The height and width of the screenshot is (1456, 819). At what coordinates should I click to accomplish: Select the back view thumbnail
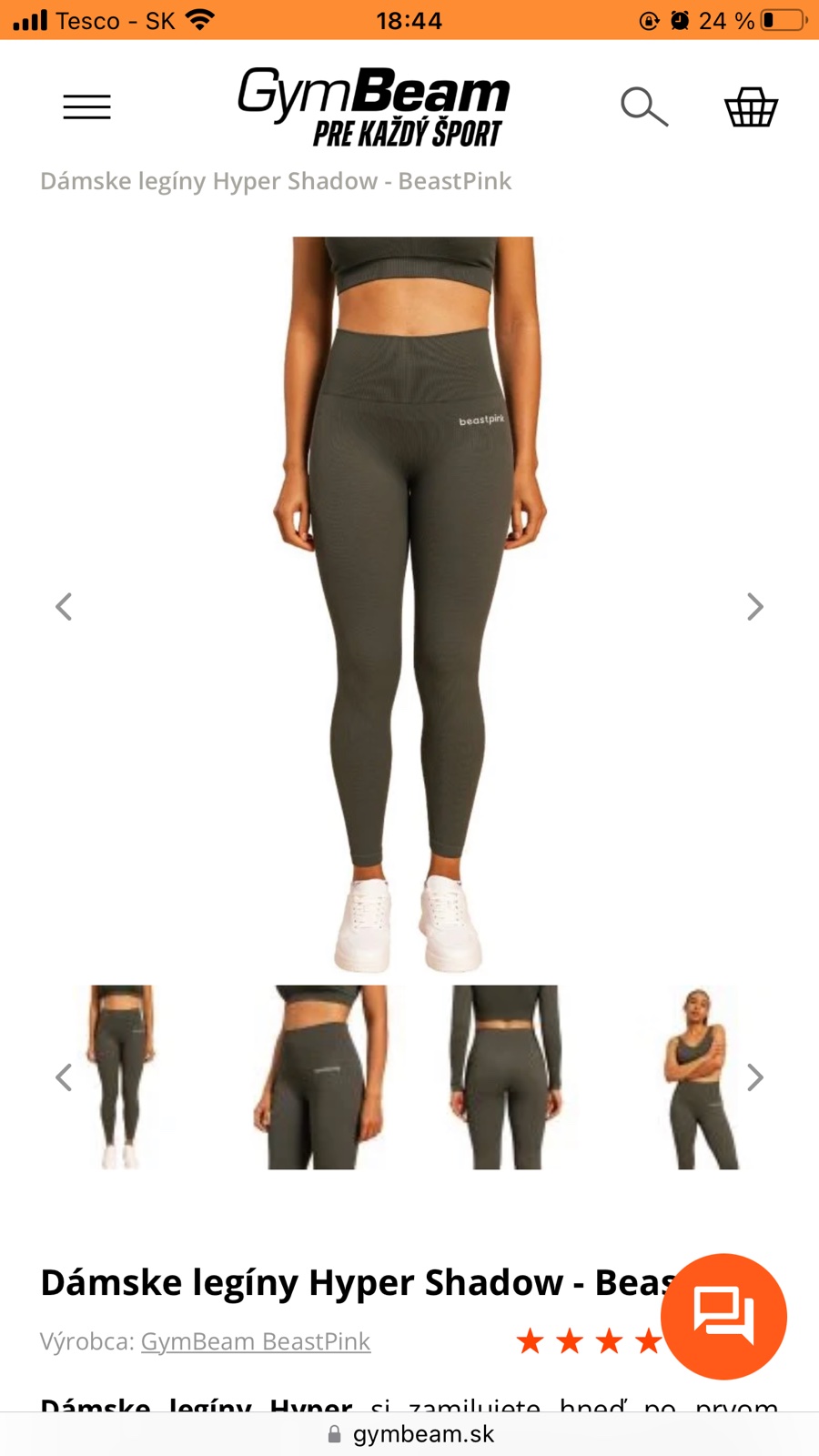click(x=505, y=1077)
